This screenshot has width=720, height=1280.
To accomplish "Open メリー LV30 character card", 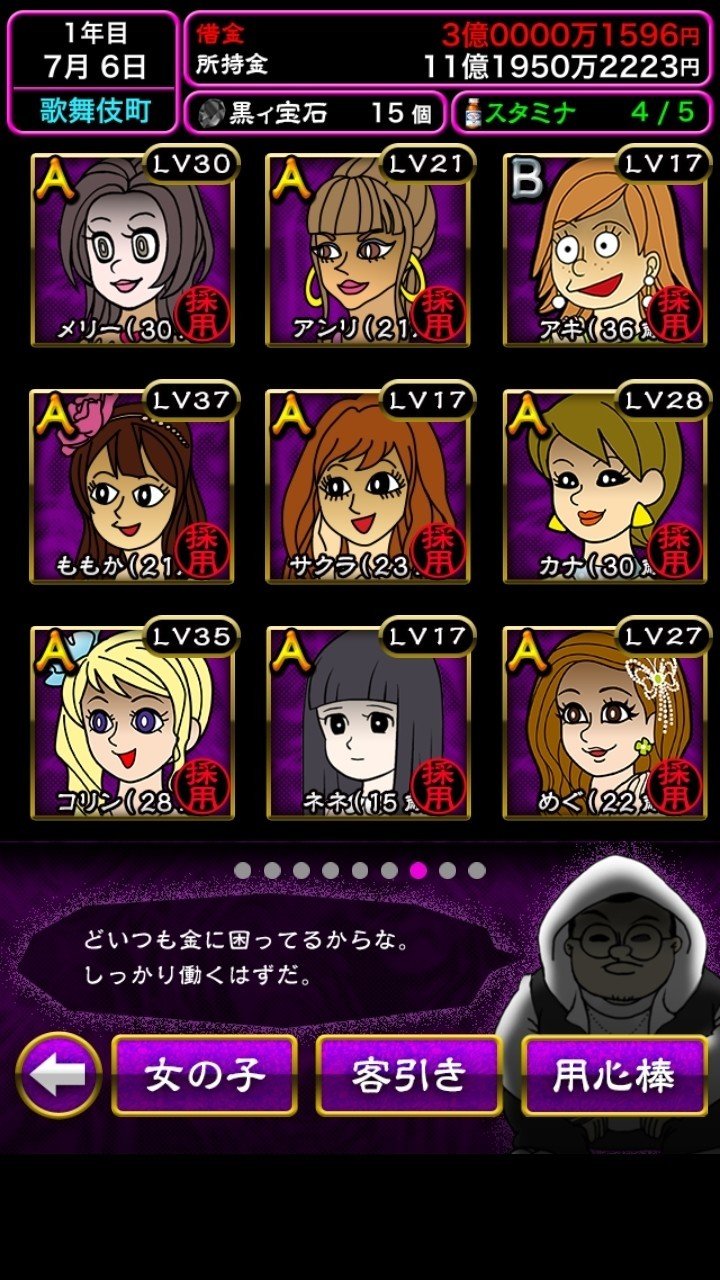I will [x=132, y=250].
